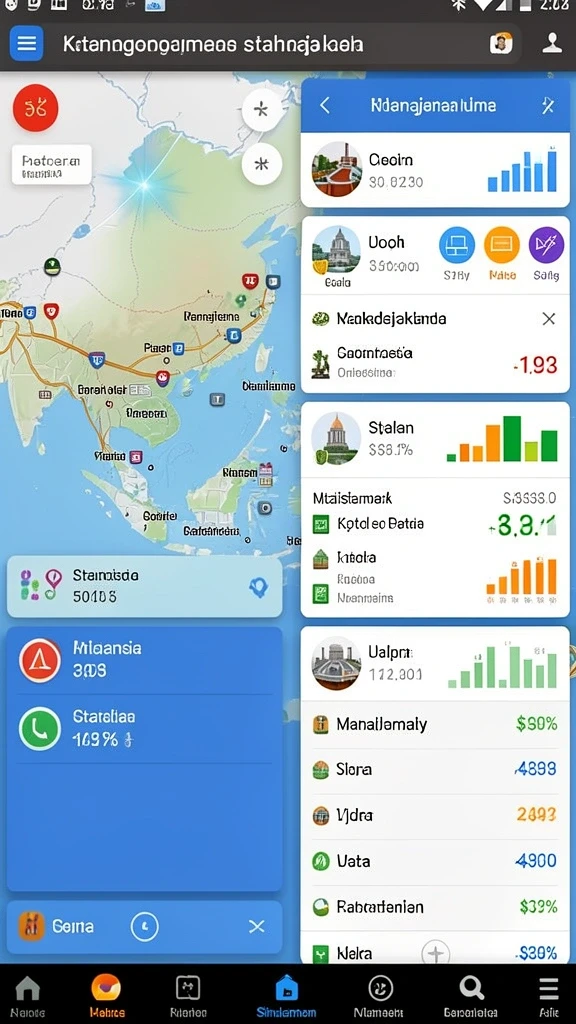The width and height of the screenshot is (576, 1024).
Task: Open the Stalan card
Action: [x=435, y=440]
